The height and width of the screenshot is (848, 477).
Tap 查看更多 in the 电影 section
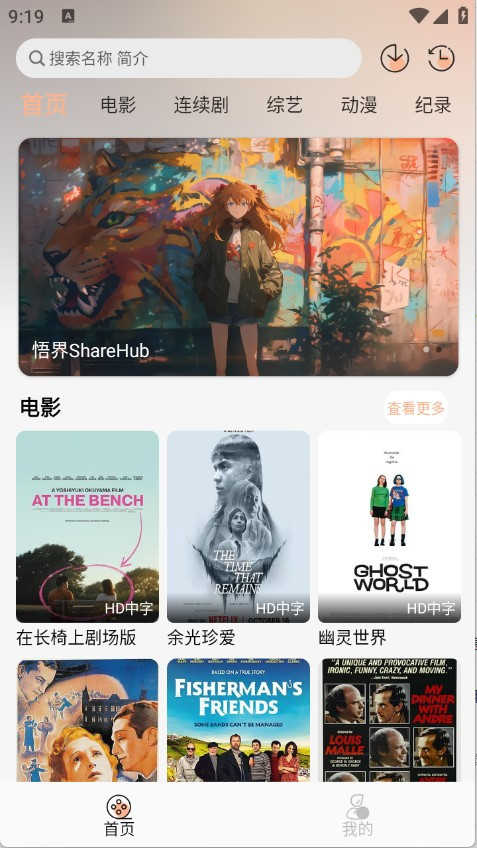(416, 408)
